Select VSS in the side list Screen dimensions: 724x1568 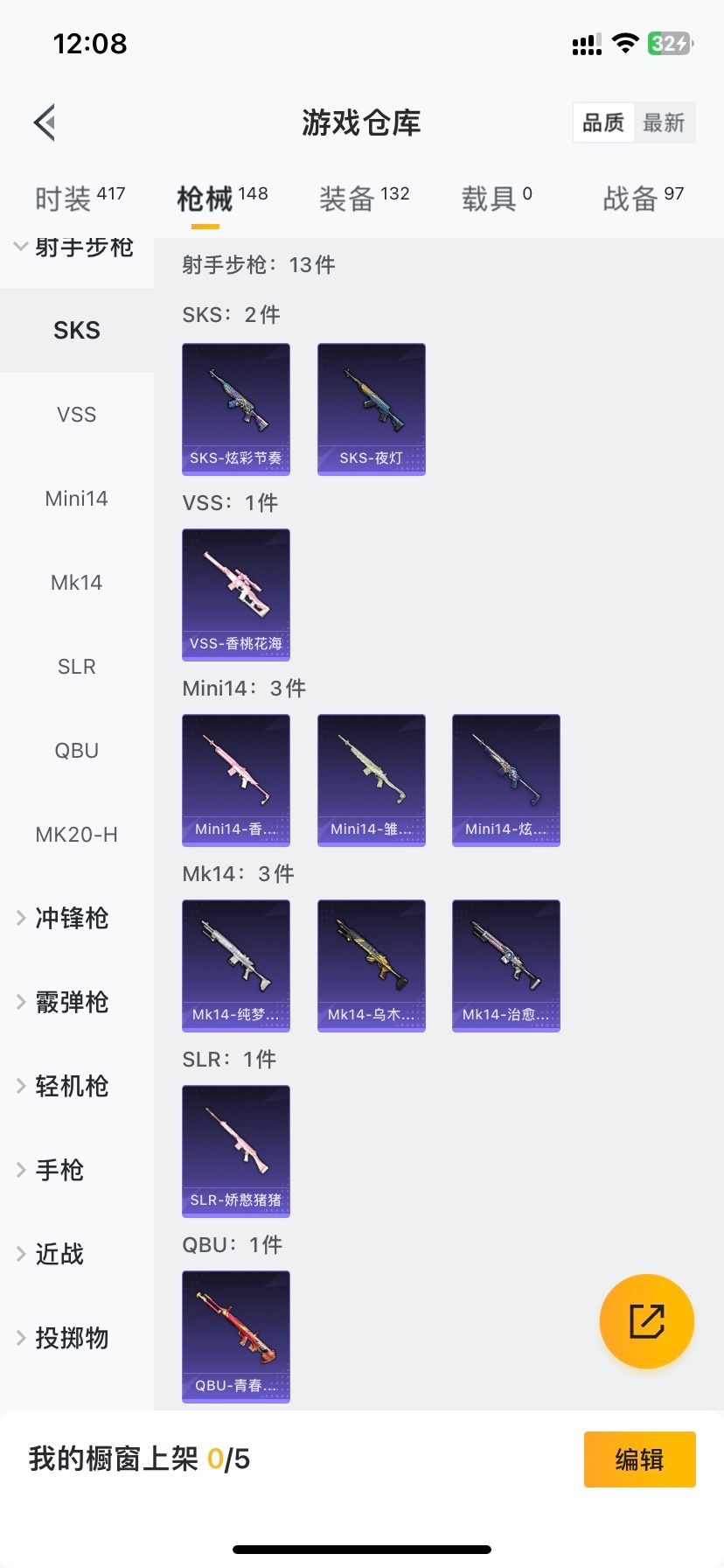pos(77,415)
